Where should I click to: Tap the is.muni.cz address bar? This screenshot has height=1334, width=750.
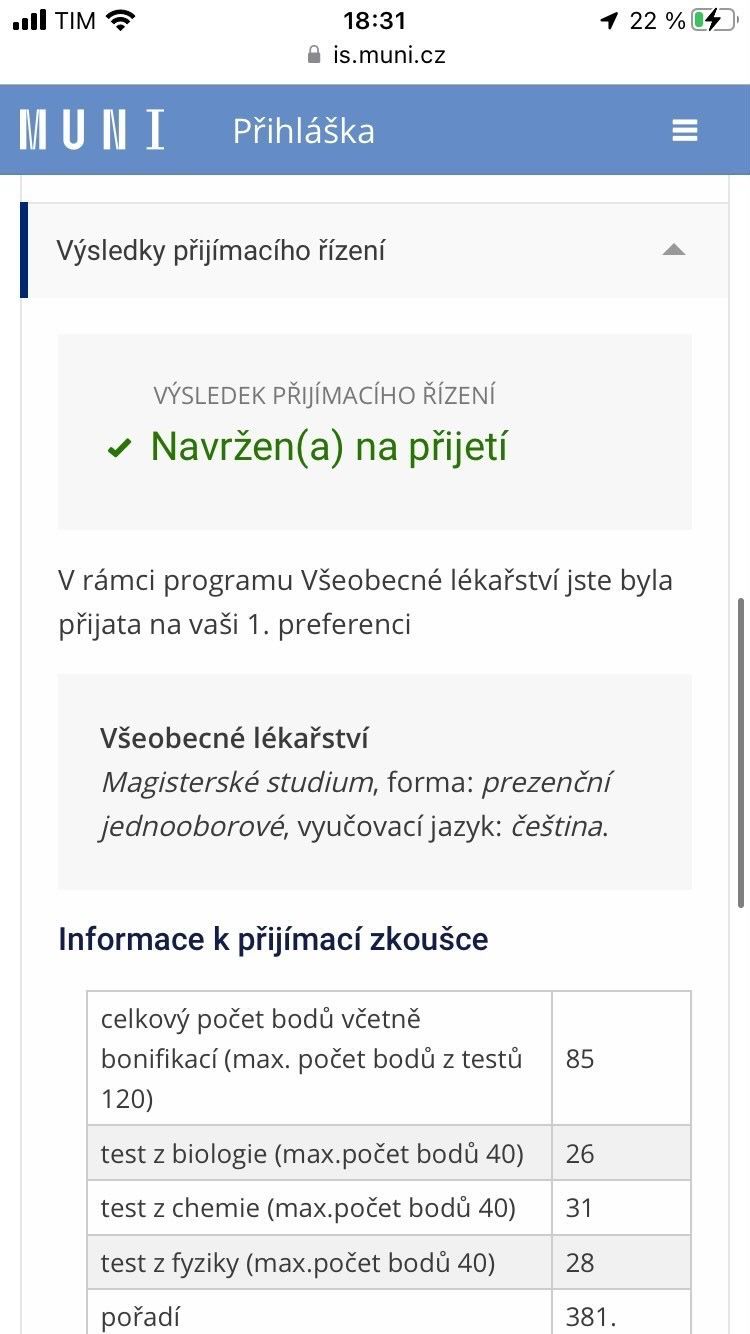[376, 54]
